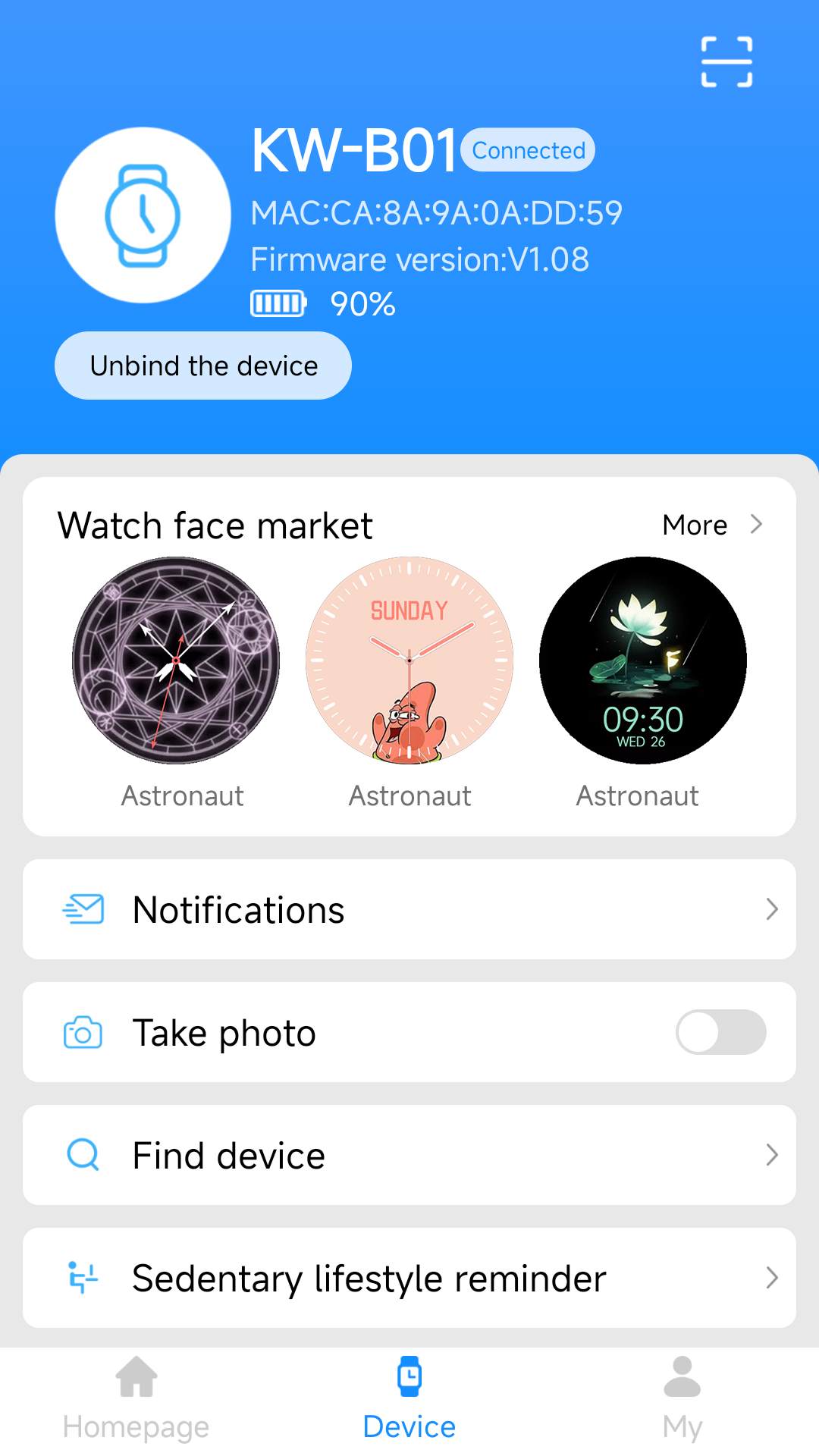This screenshot has height=1456, width=819.
Task: Tap Unbind the device button
Action: click(x=203, y=366)
